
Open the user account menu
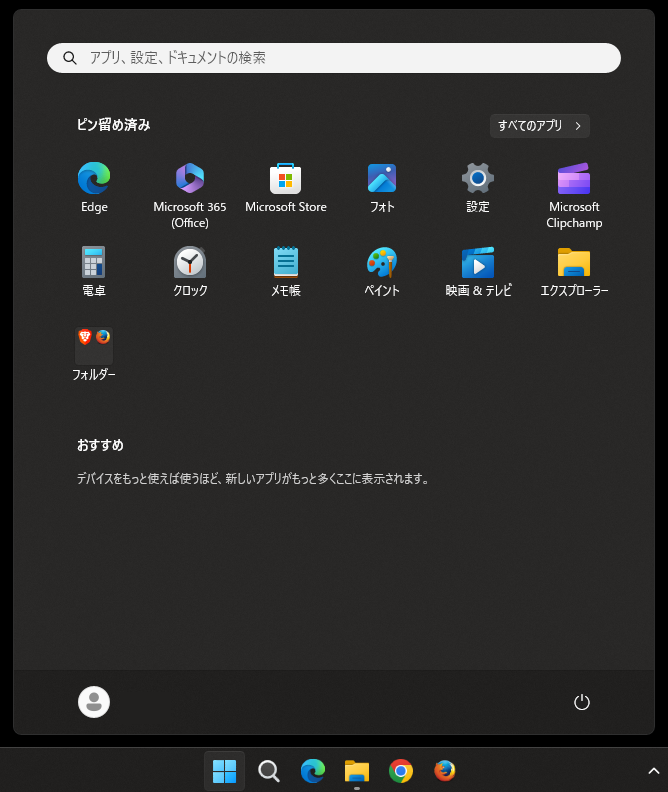click(94, 702)
